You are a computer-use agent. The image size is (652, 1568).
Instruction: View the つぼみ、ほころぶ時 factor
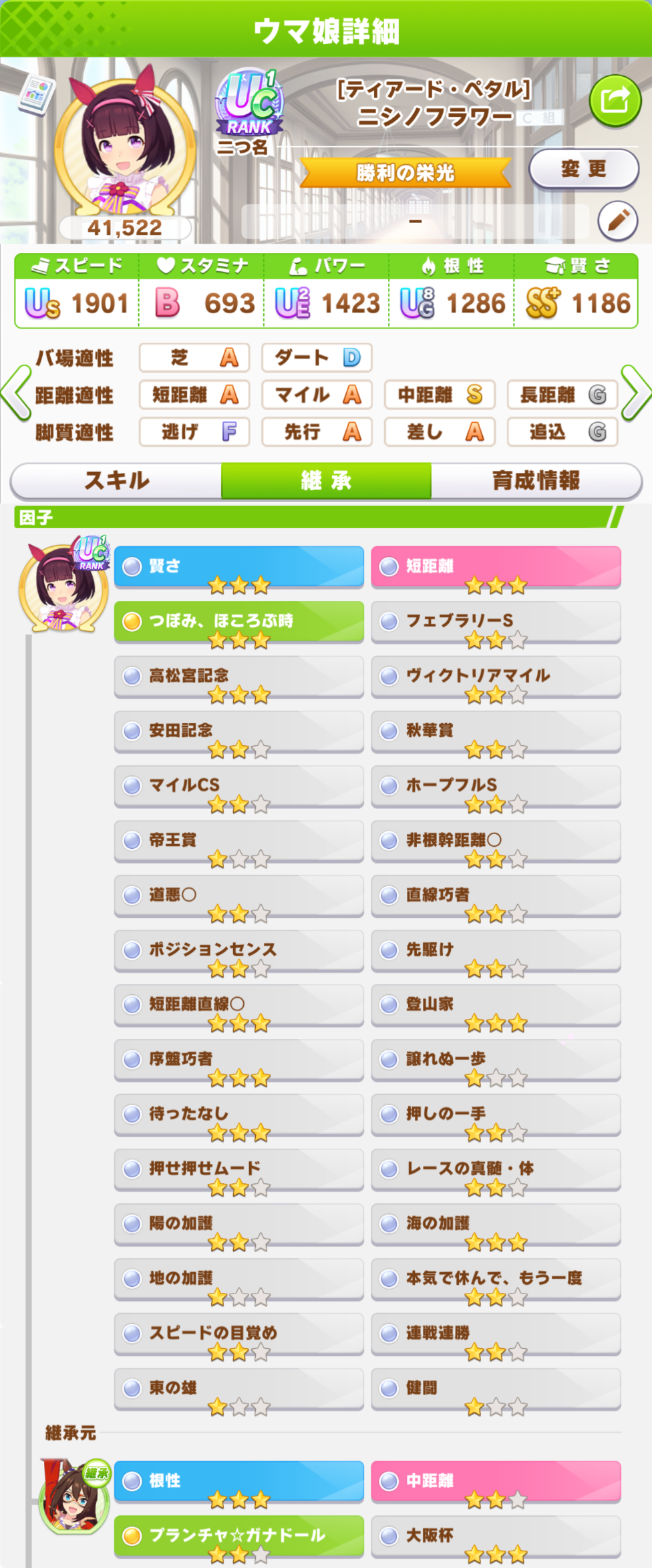[238, 621]
